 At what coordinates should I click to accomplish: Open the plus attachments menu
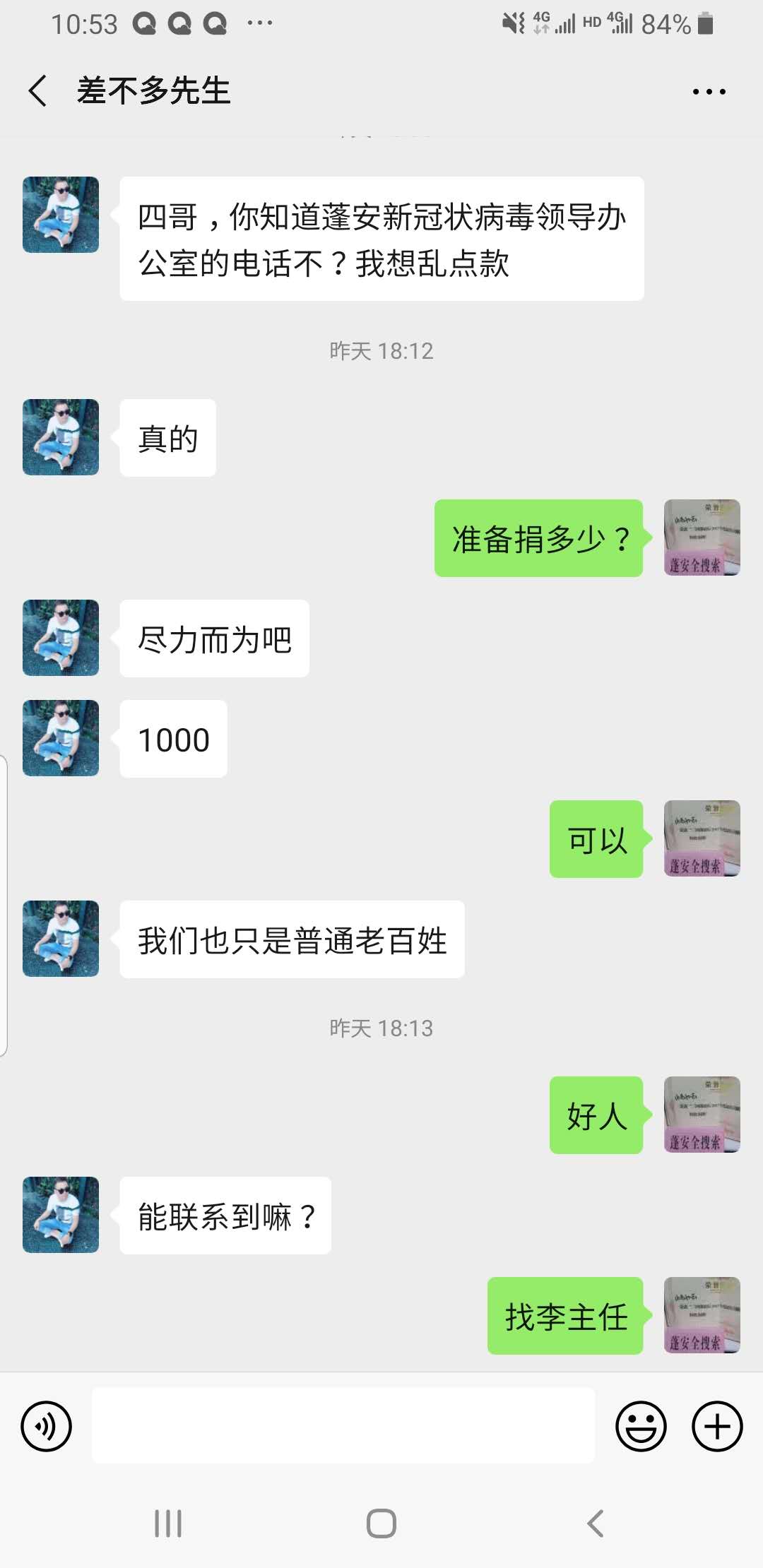click(x=716, y=1426)
